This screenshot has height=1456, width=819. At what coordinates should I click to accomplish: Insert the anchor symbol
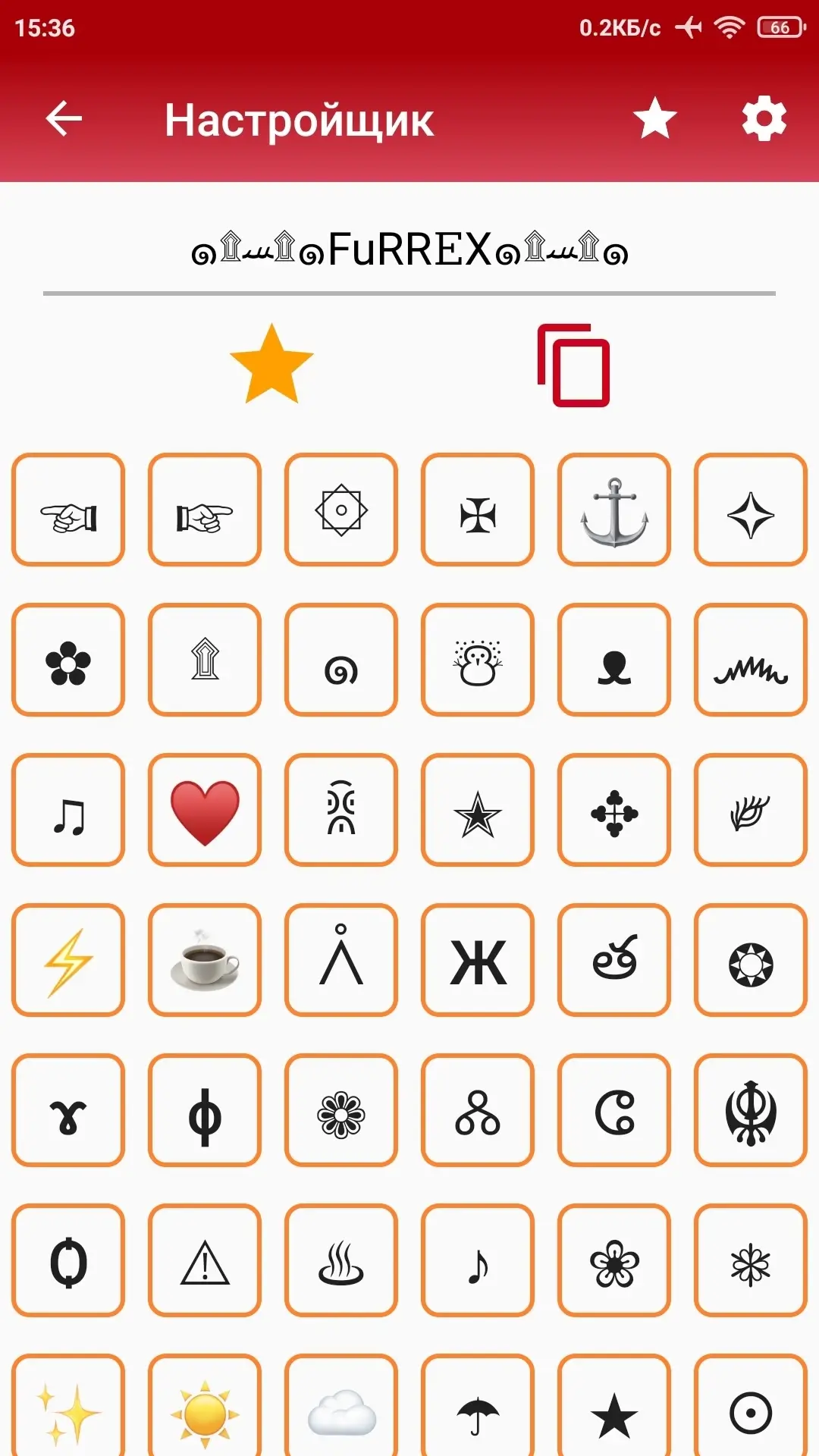click(614, 510)
